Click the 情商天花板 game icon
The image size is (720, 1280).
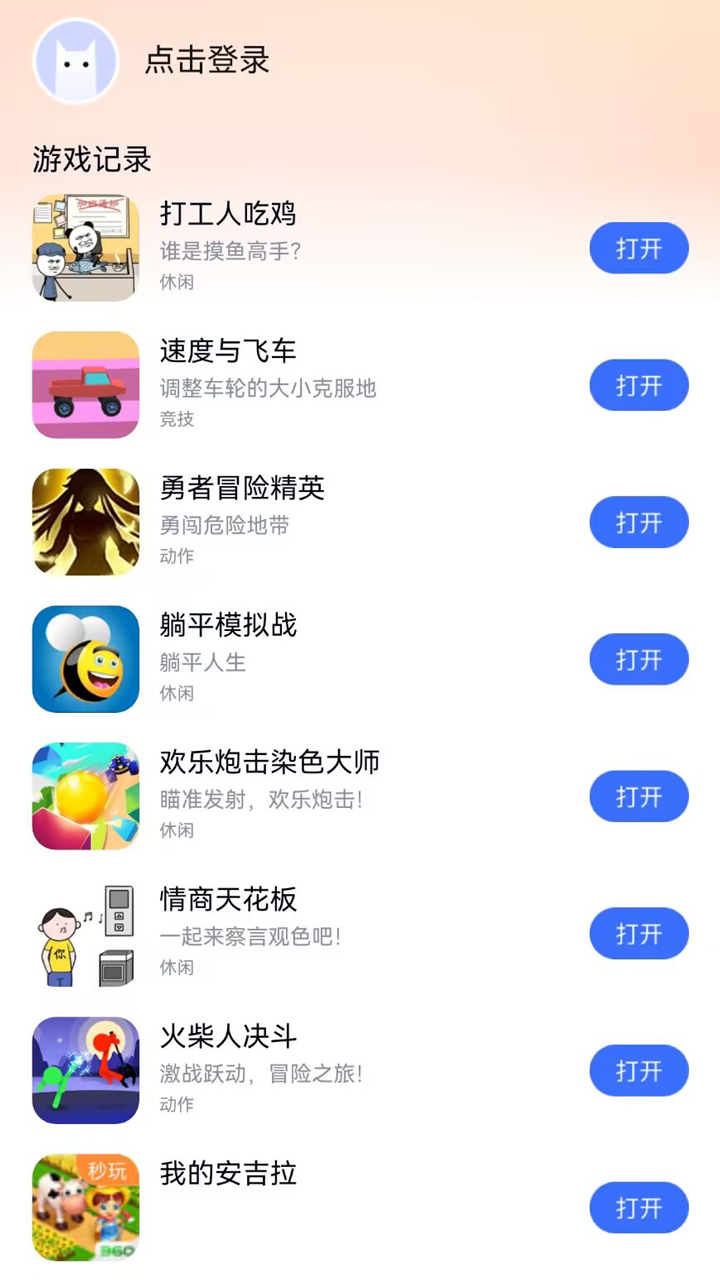click(85, 932)
